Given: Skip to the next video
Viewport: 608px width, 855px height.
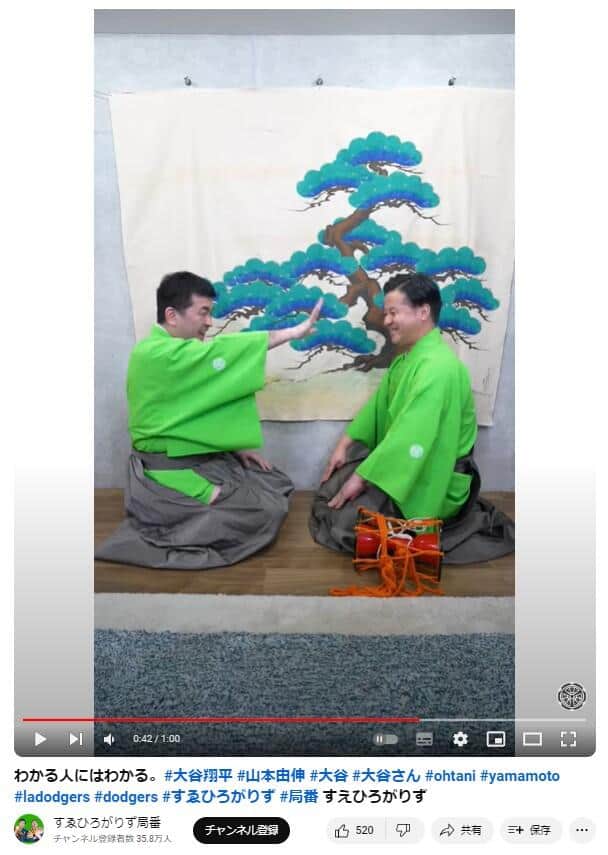Looking at the screenshot, I should click(x=76, y=739).
